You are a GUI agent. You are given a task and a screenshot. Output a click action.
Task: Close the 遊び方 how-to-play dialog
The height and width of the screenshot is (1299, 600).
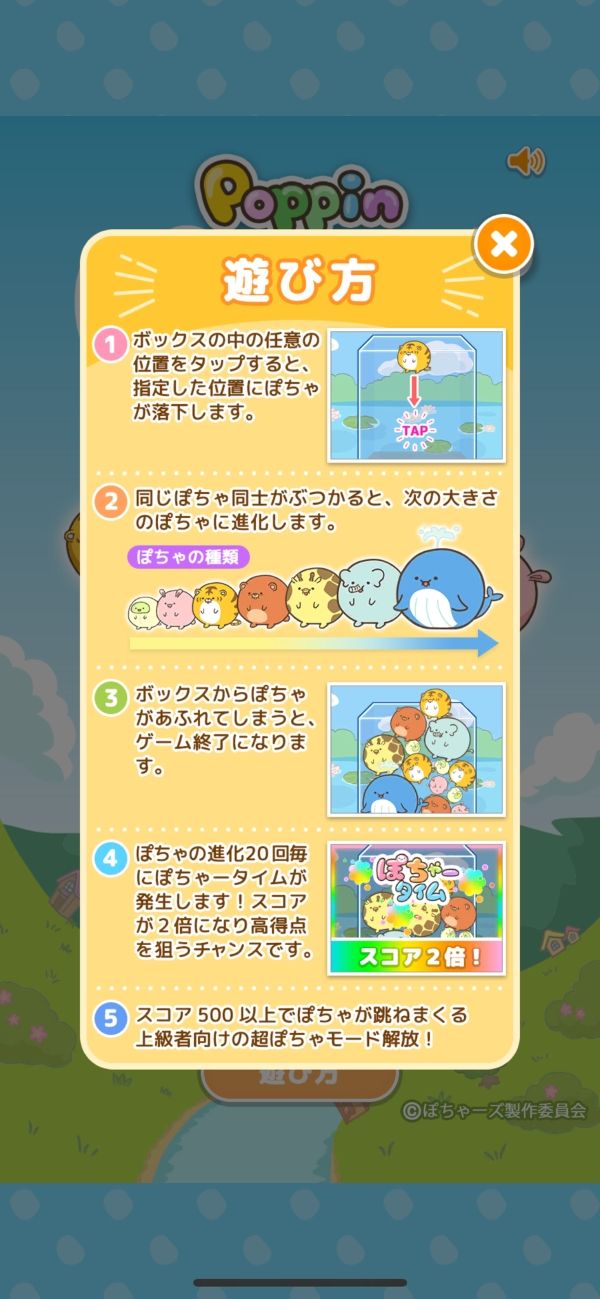pyautogui.click(x=504, y=244)
